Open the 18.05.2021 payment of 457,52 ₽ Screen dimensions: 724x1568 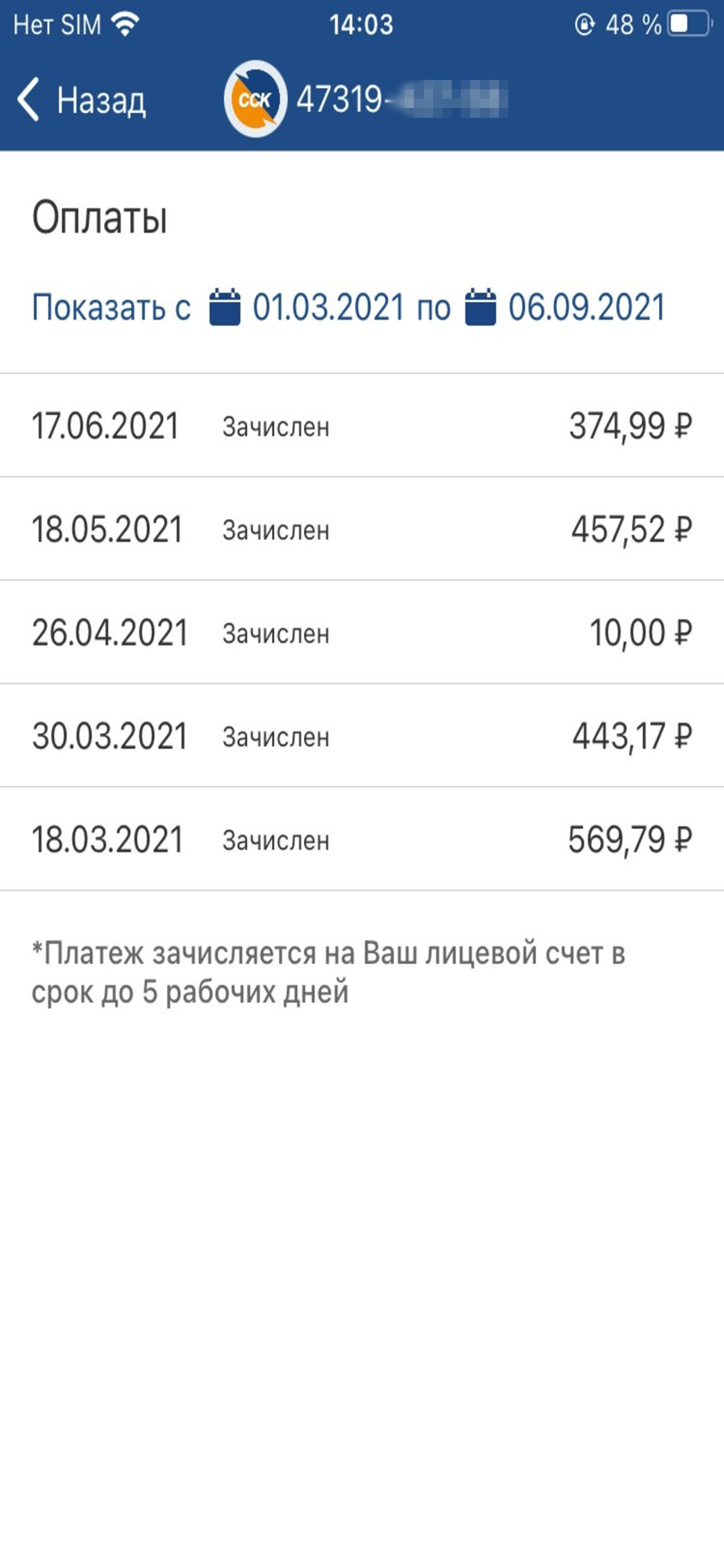pos(362,529)
